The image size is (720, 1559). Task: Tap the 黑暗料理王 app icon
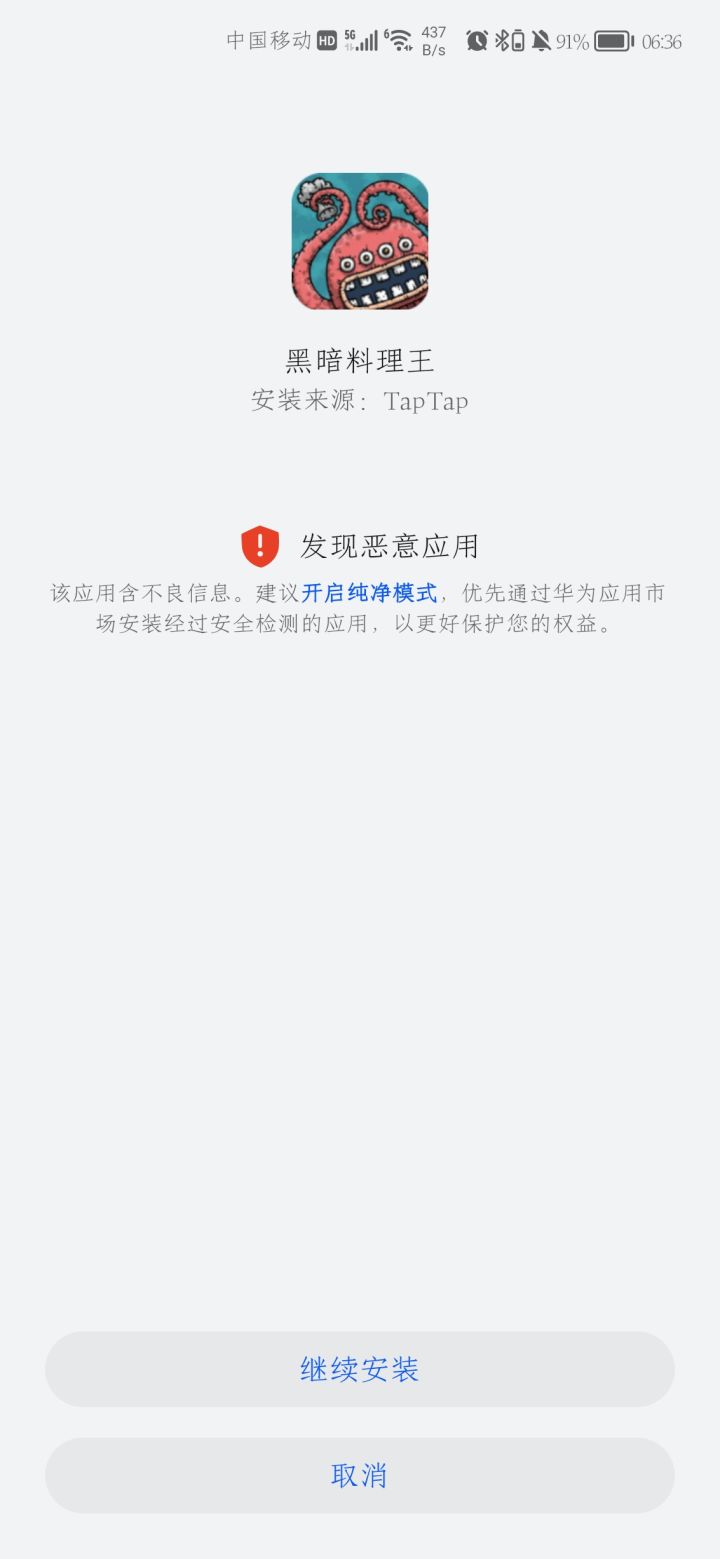pos(360,243)
